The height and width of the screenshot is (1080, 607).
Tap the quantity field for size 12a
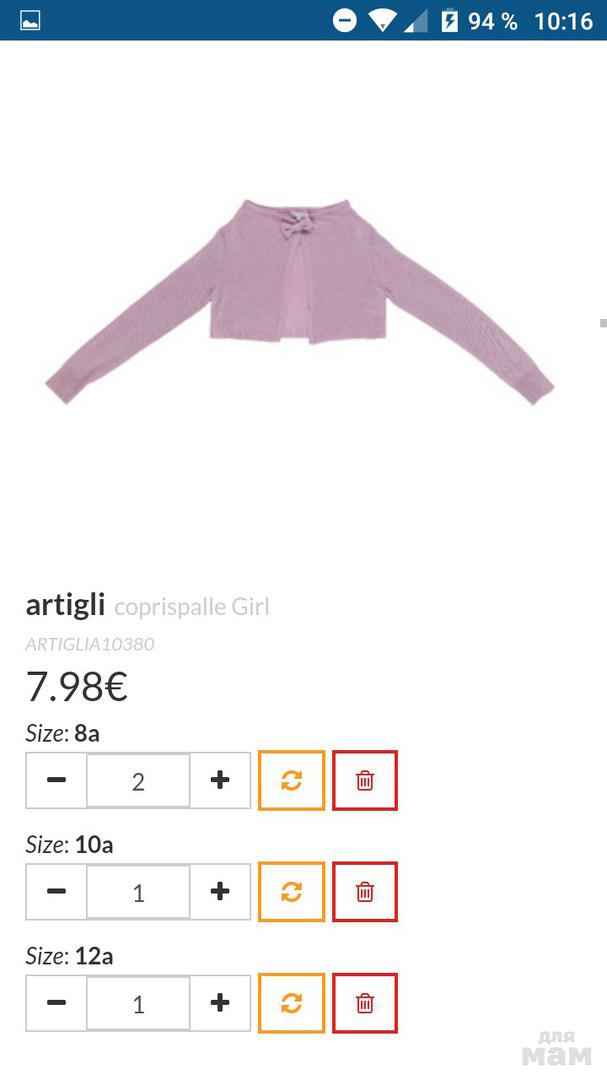[x=138, y=1002]
